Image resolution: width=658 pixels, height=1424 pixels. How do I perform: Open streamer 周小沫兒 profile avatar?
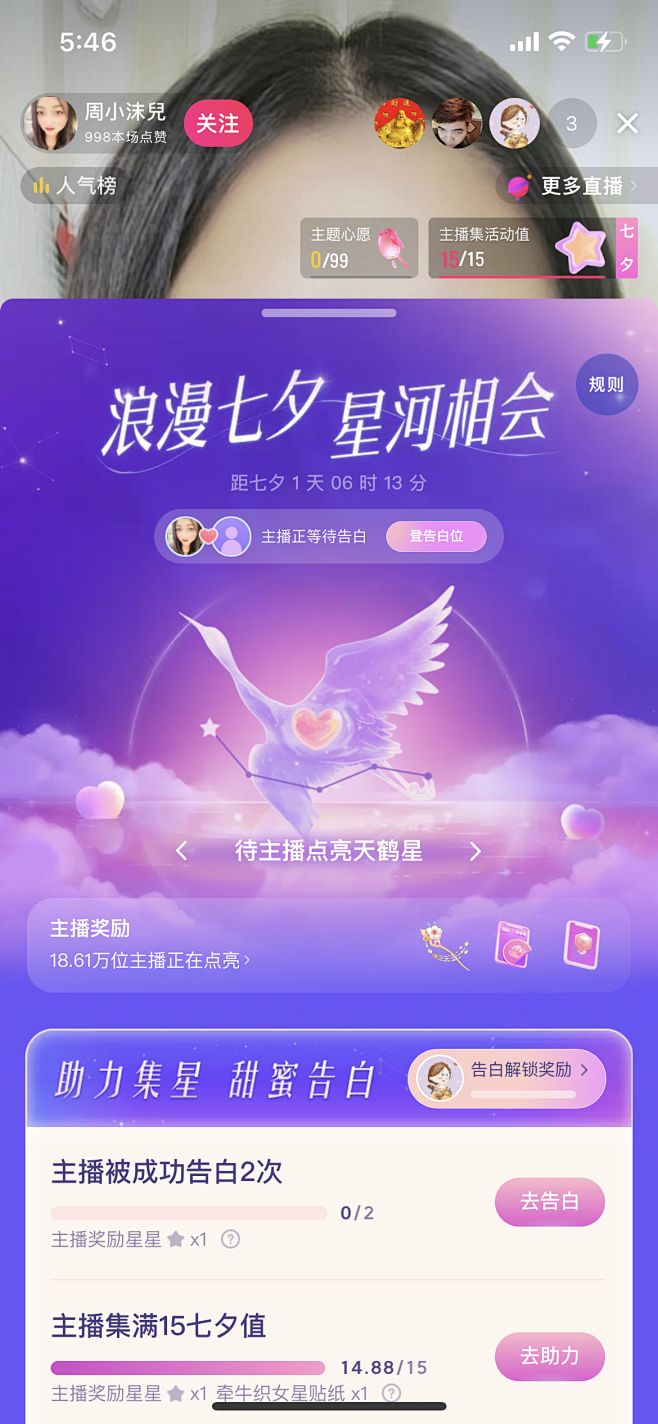[x=50, y=124]
